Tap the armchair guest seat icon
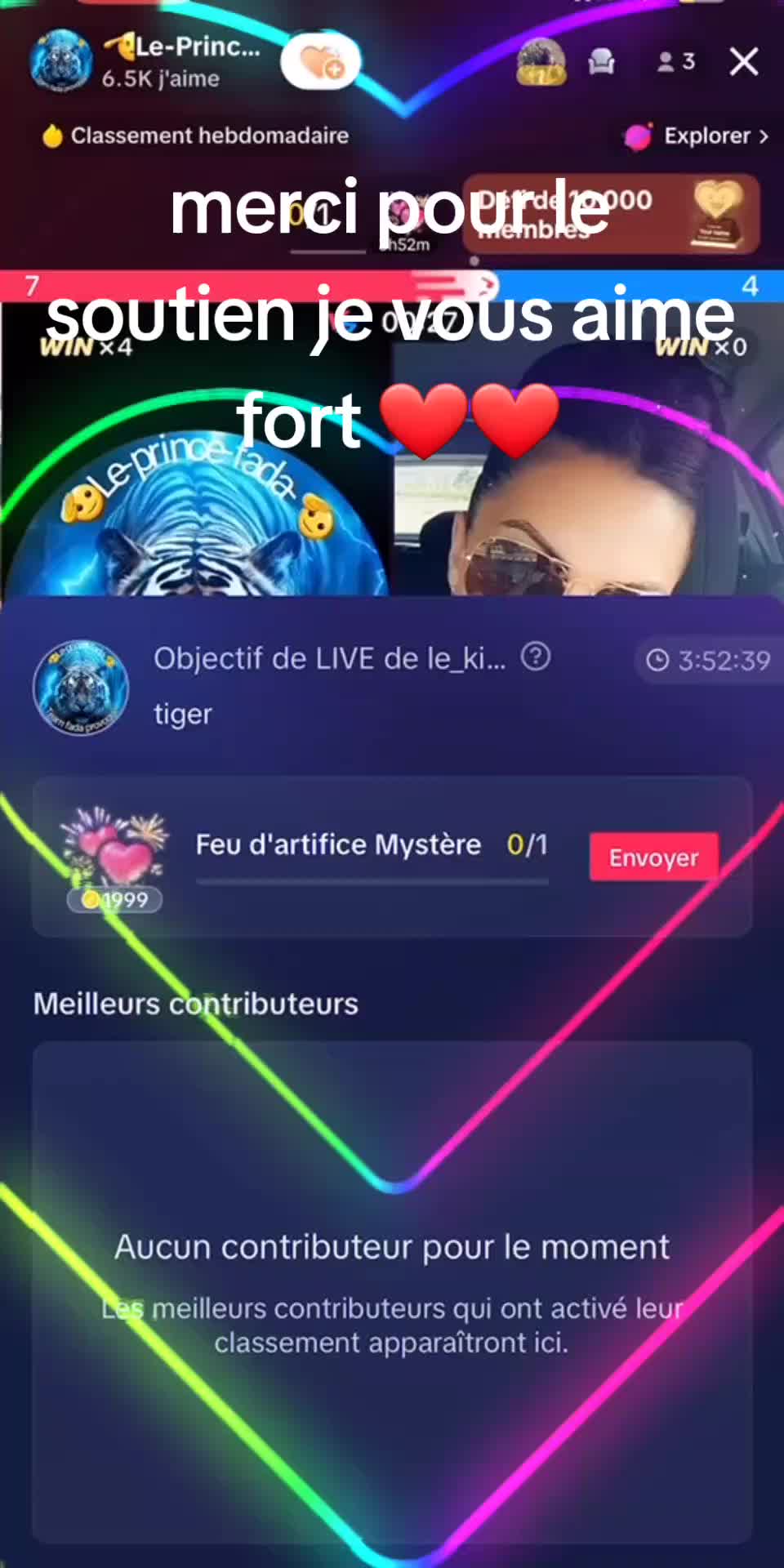Image resolution: width=784 pixels, height=1568 pixels. pyautogui.click(x=602, y=62)
